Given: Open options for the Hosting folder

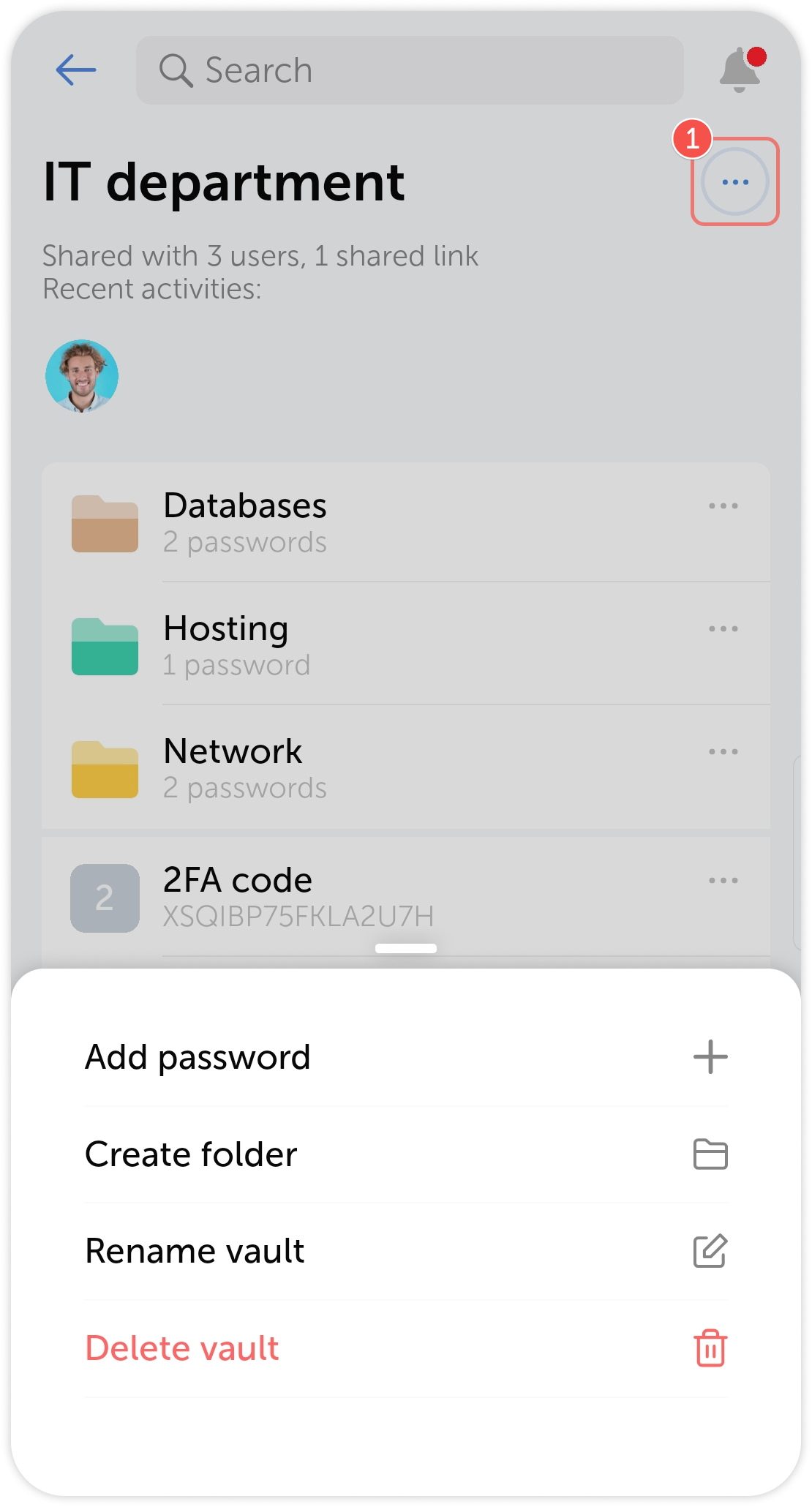Looking at the screenshot, I should coord(723,629).
